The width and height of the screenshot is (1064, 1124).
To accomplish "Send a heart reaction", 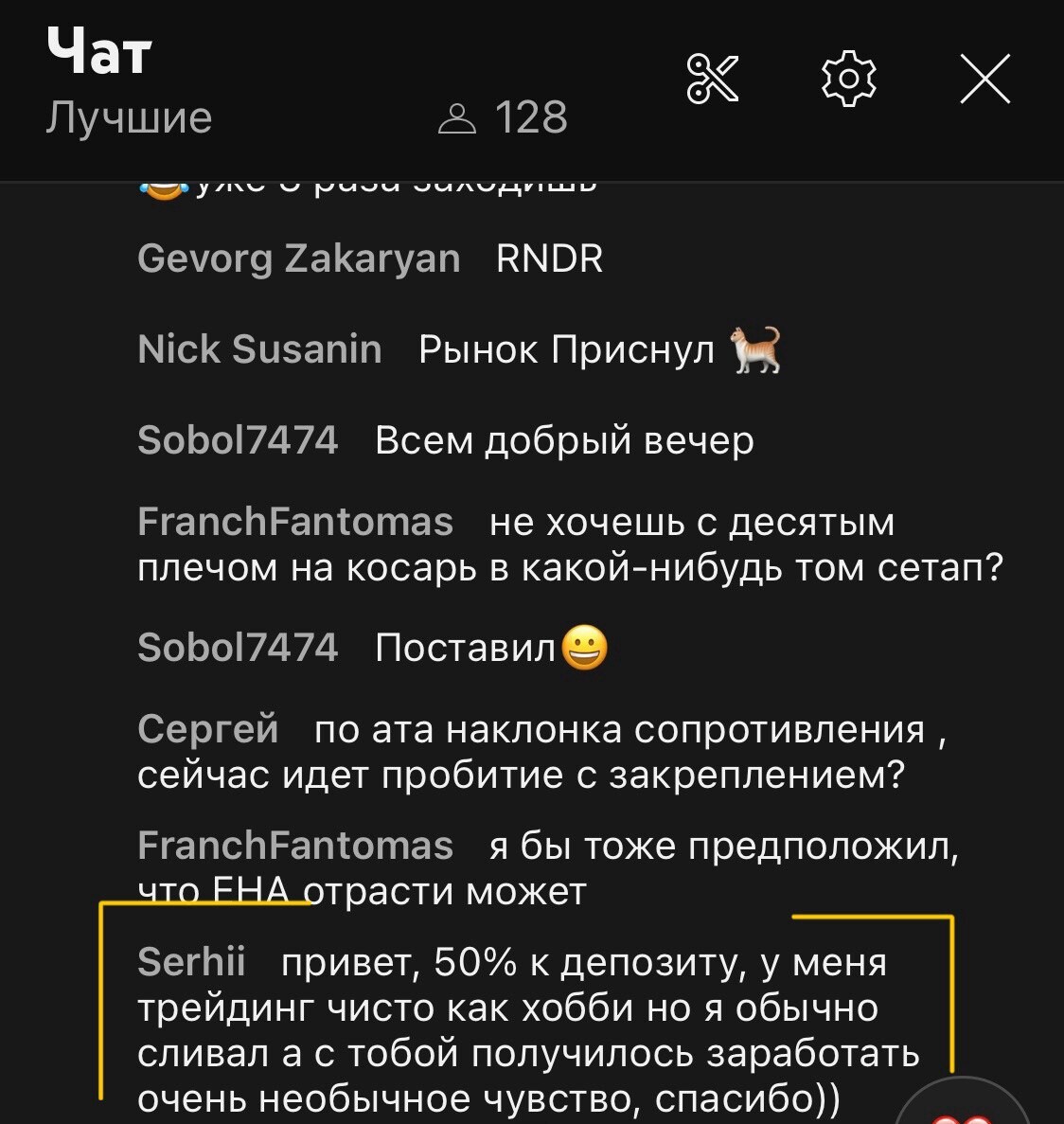I will (x=964, y=1108).
